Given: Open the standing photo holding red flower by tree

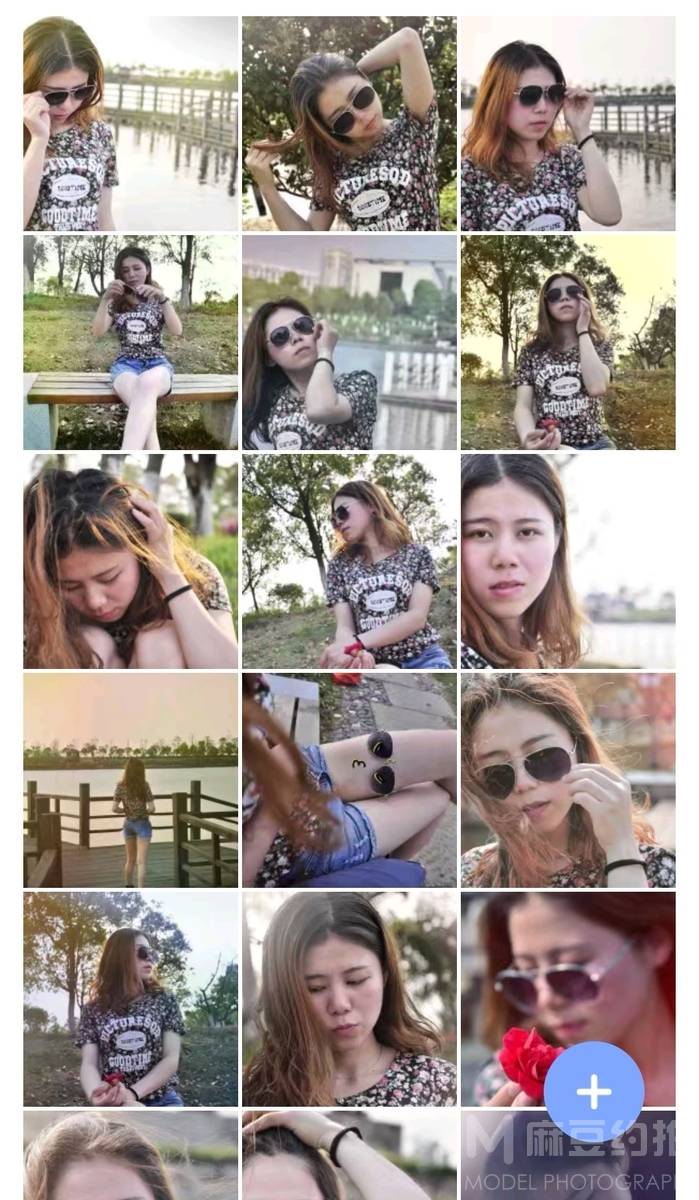Looking at the screenshot, I should [131, 999].
